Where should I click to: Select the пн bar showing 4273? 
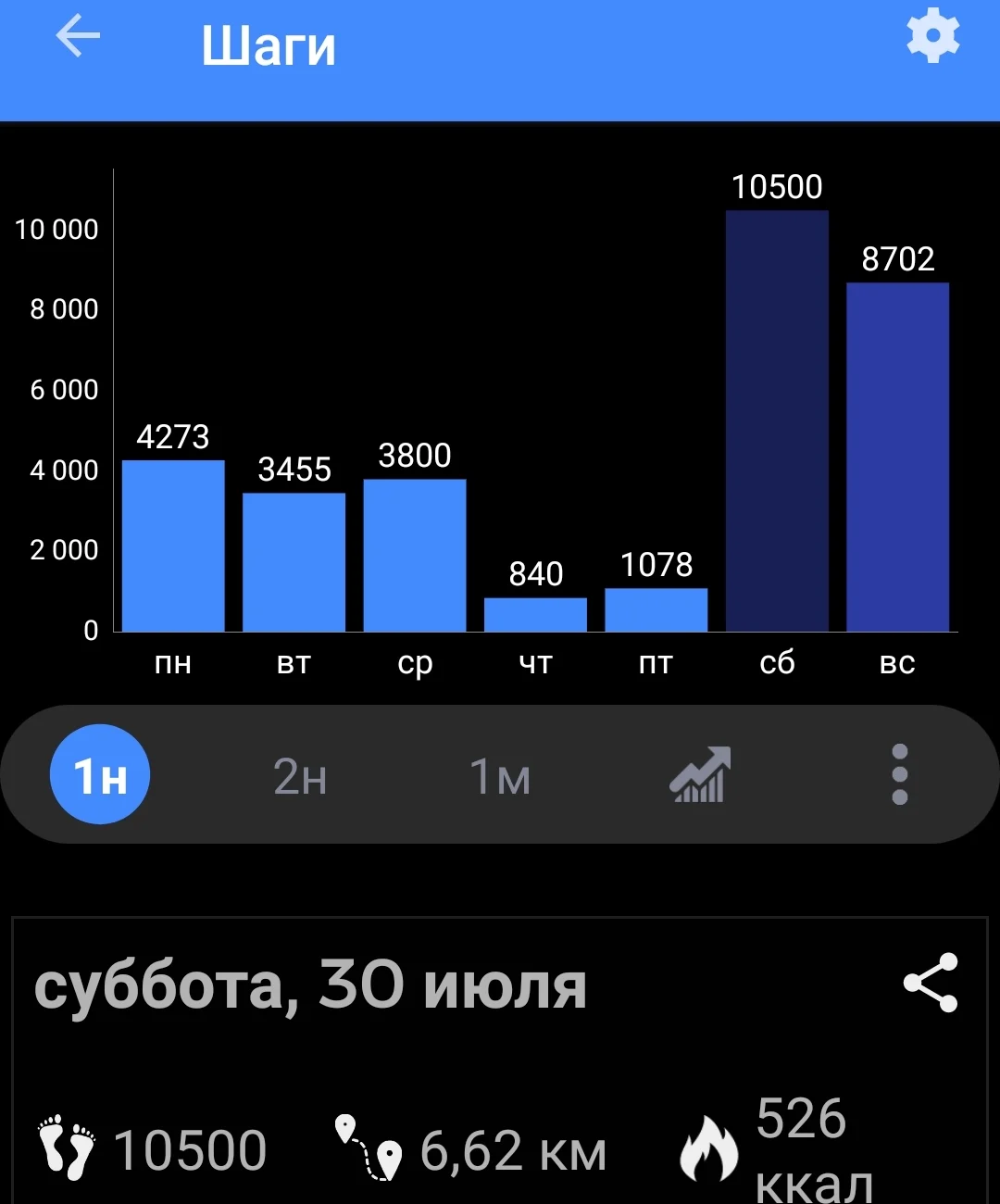(173, 546)
